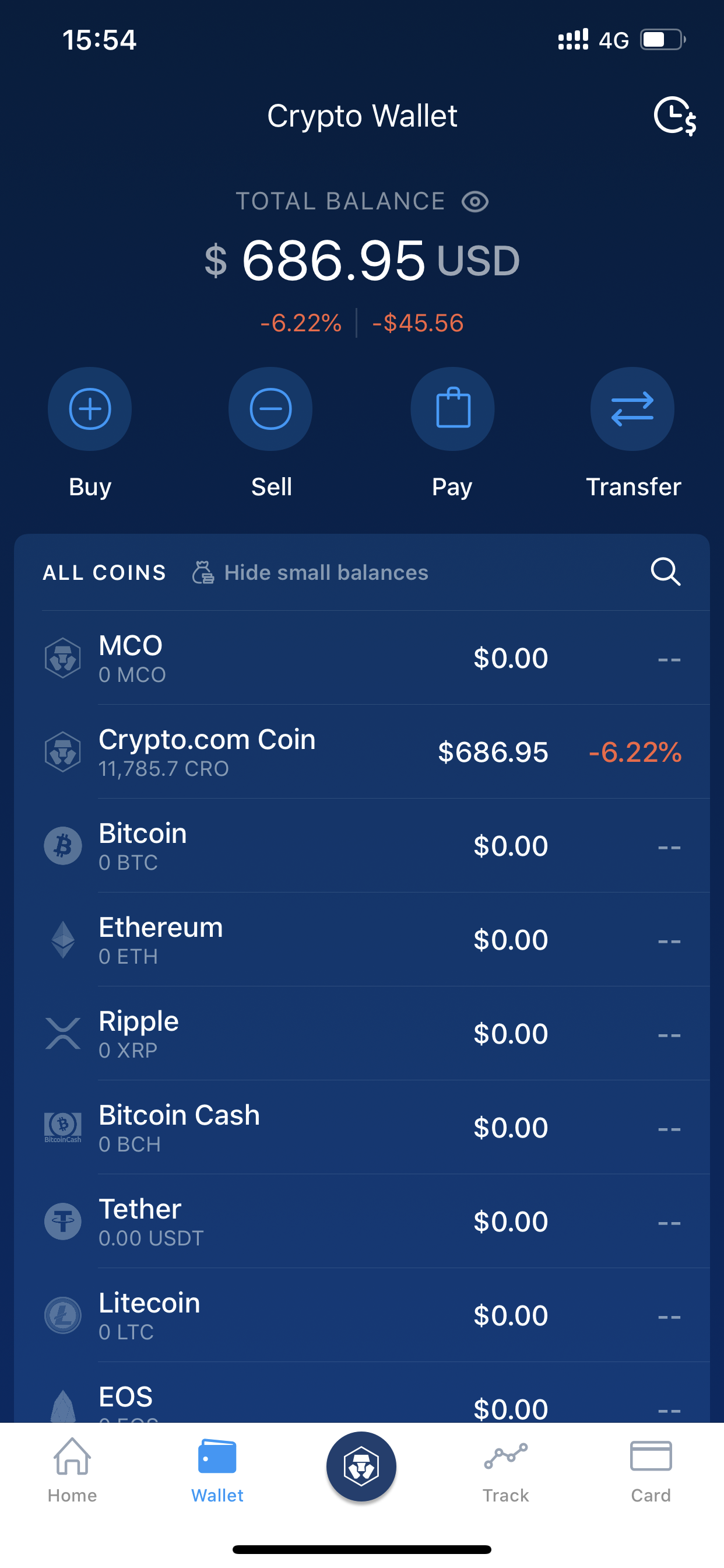The width and height of the screenshot is (724, 1568).
Task: Tap the center Crypto.com logo button
Action: pos(361,1467)
